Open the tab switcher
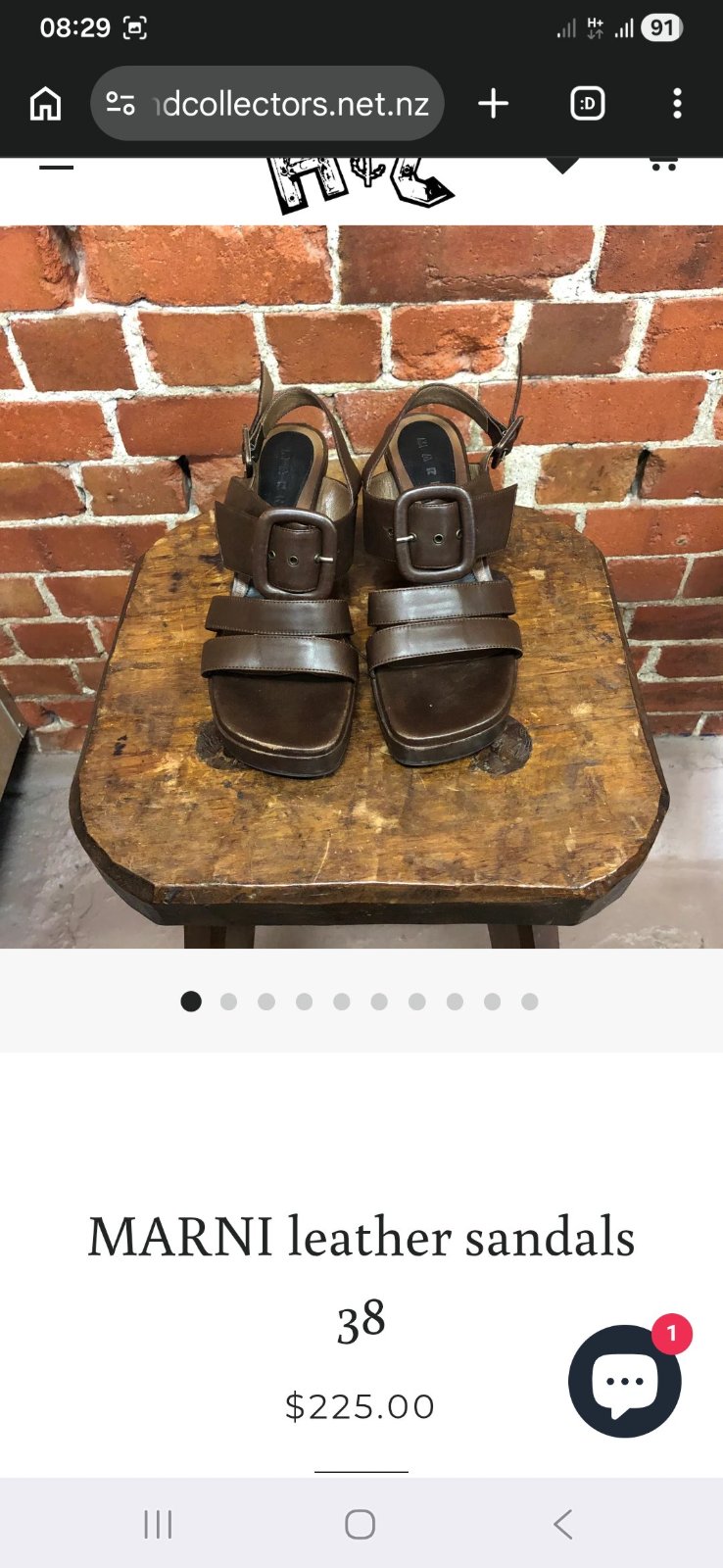 point(588,103)
